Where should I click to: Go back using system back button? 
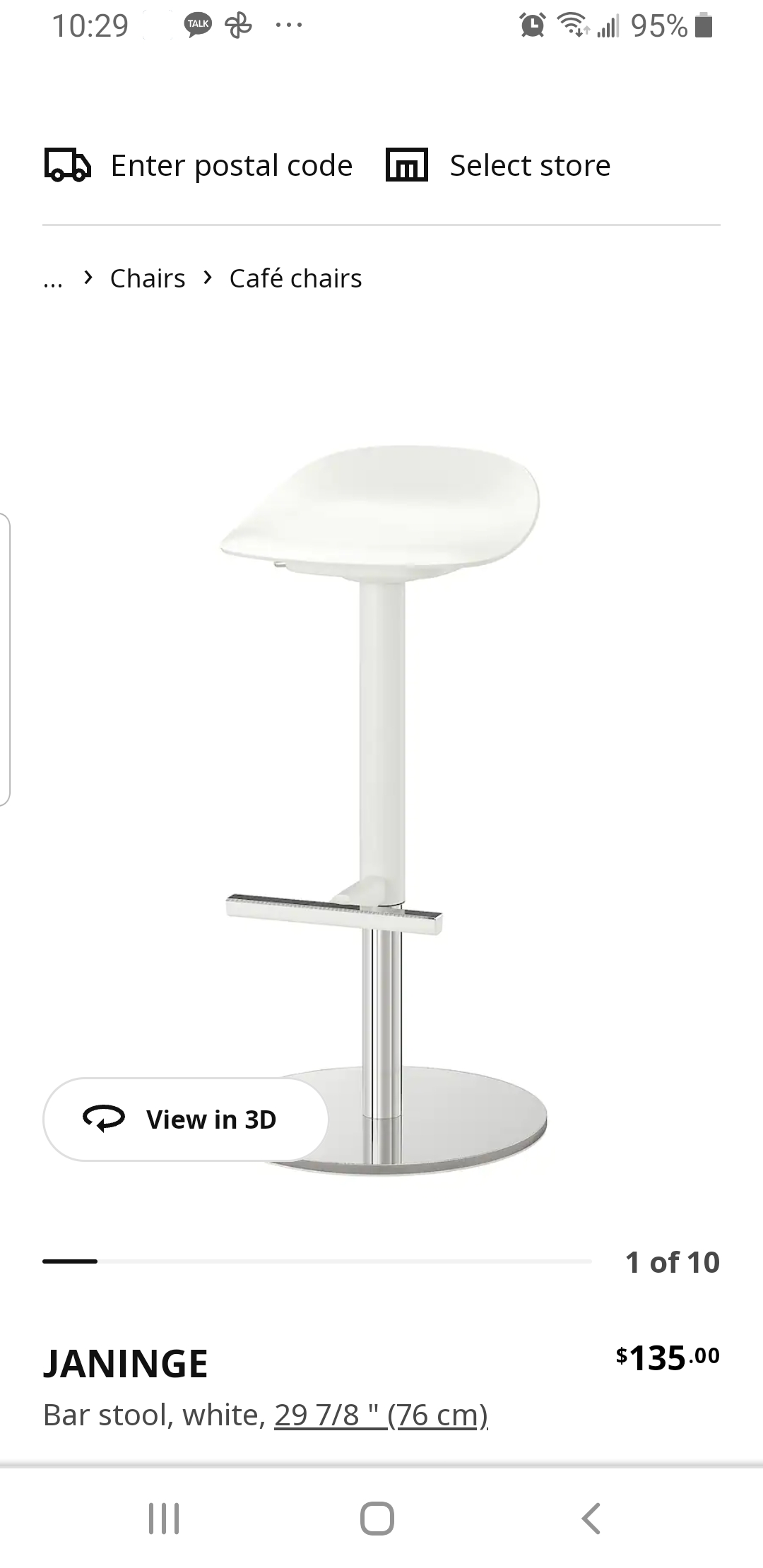pos(591,1518)
